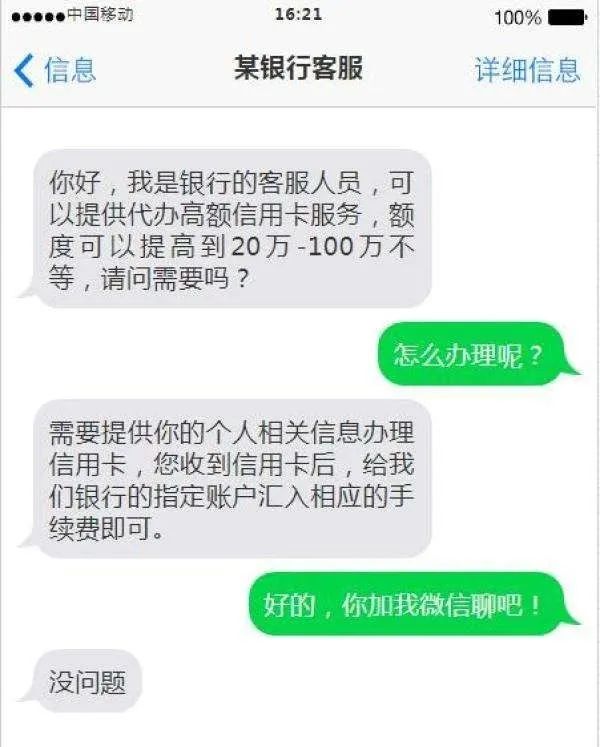This screenshot has width=600, height=747.
Task: Open 详细信息 for this conversation
Action: click(527, 70)
